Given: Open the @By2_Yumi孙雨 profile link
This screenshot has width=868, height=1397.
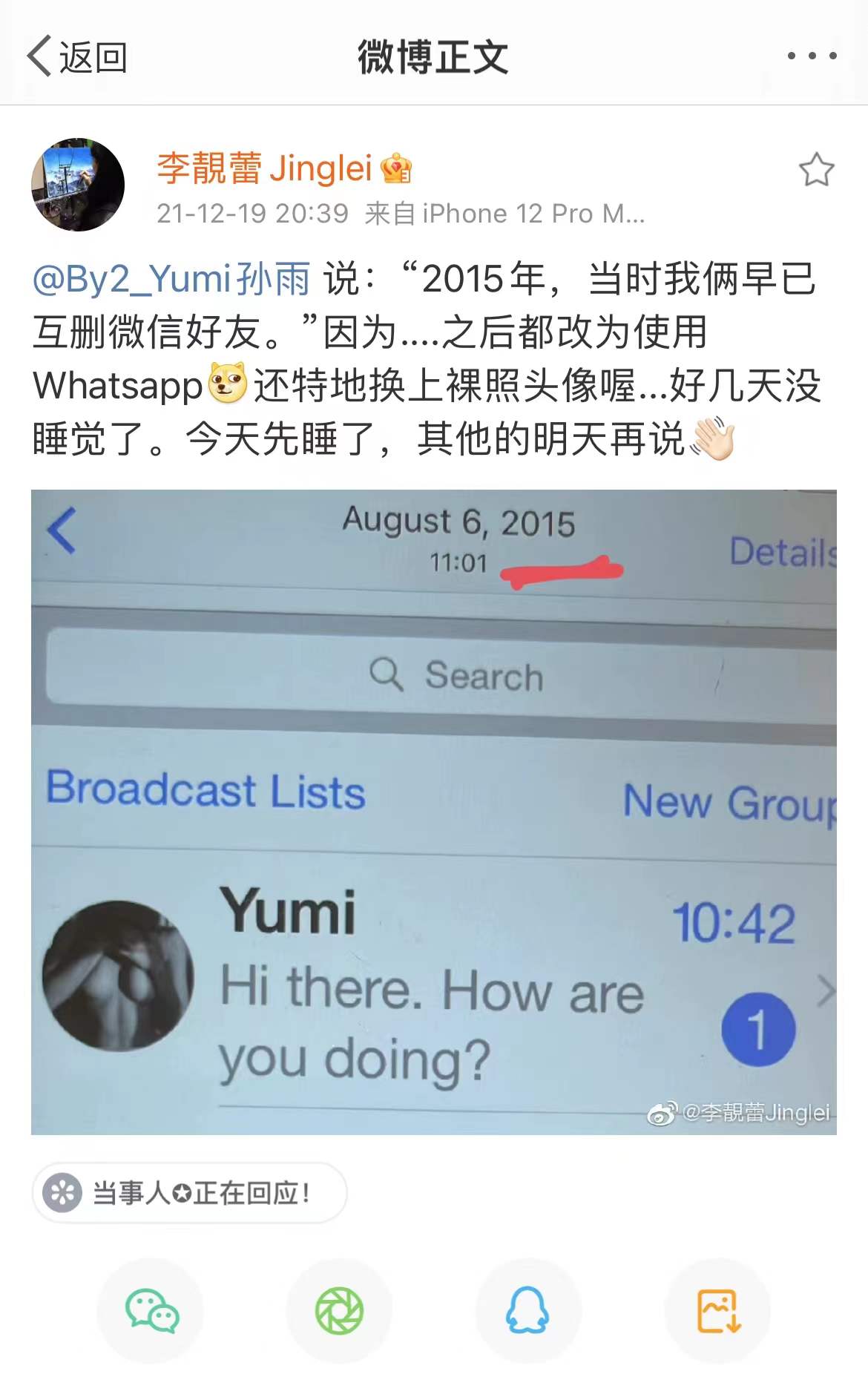Looking at the screenshot, I should point(168,280).
